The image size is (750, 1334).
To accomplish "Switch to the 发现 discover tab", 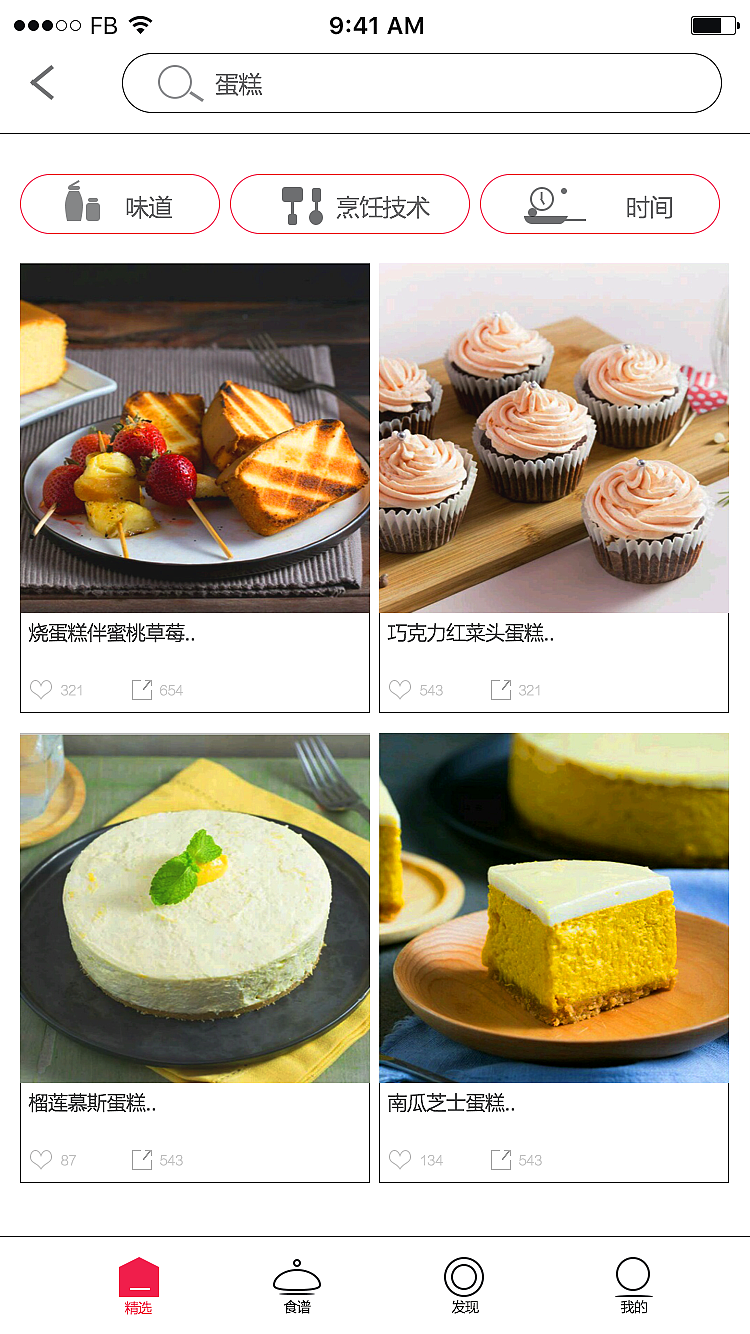I will click(x=463, y=1285).
